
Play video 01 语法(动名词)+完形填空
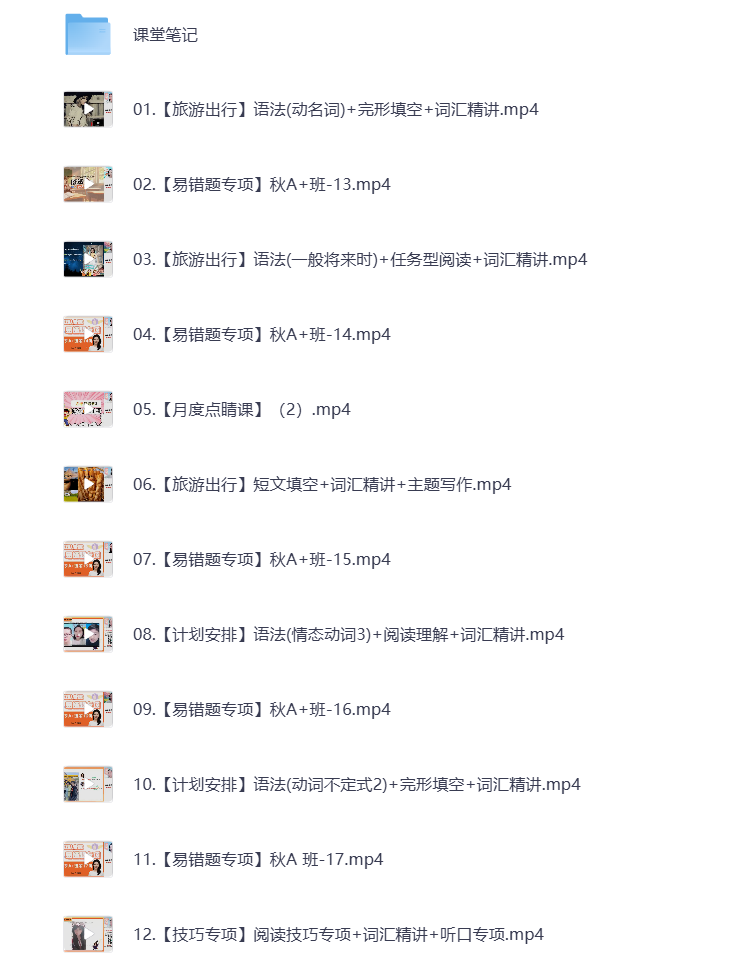click(335, 110)
